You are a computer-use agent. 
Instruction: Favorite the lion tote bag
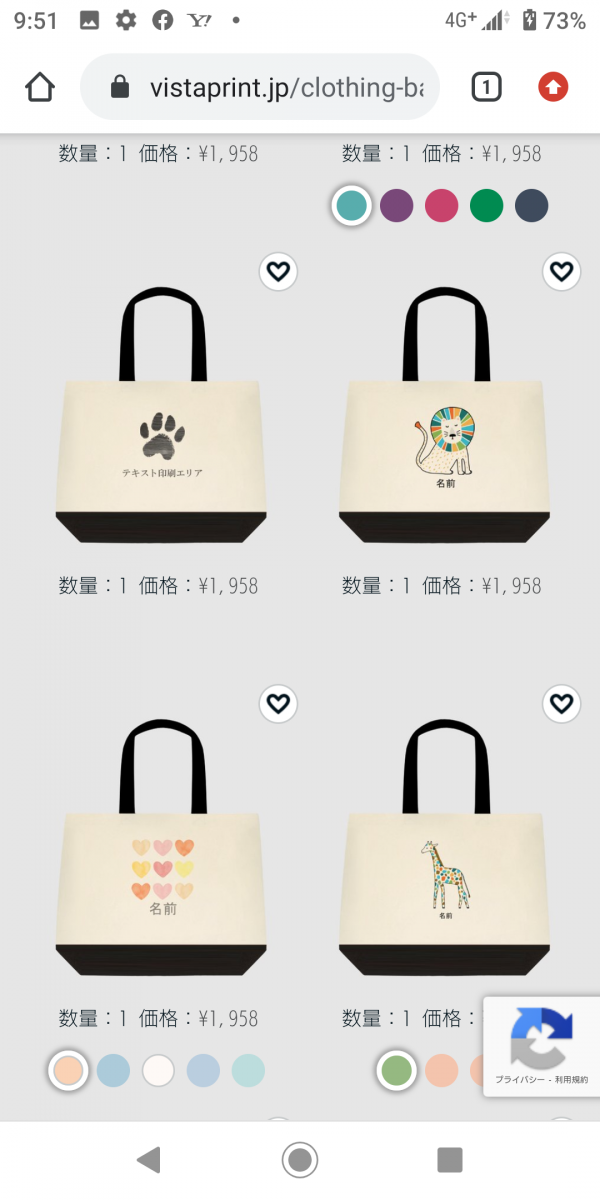pos(562,271)
